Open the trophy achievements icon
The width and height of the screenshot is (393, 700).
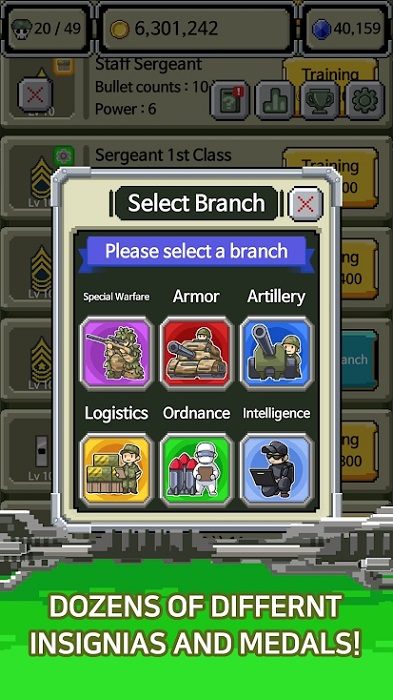320,100
